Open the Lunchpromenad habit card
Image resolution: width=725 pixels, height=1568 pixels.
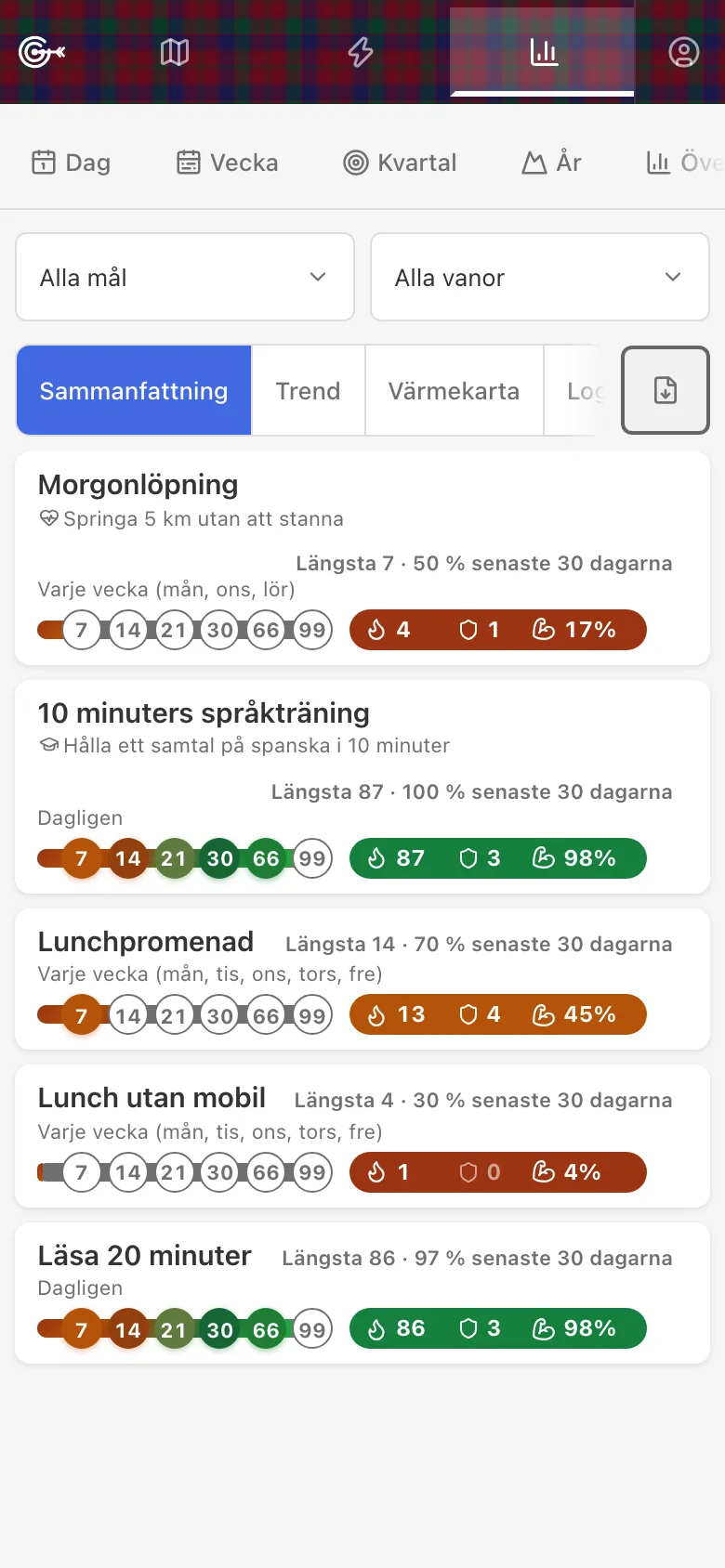point(362,979)
